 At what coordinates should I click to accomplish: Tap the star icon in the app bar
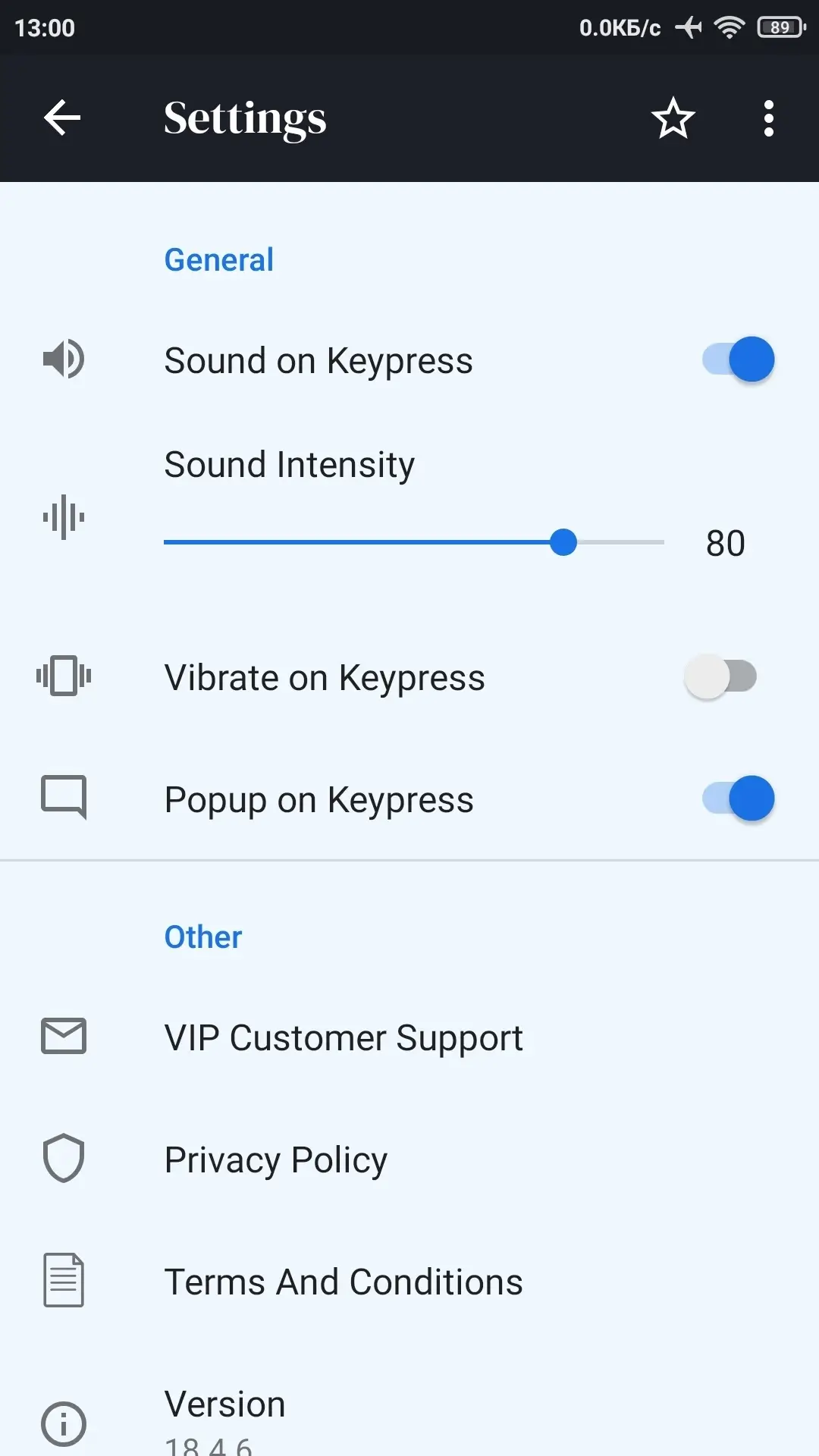point(673,118)
